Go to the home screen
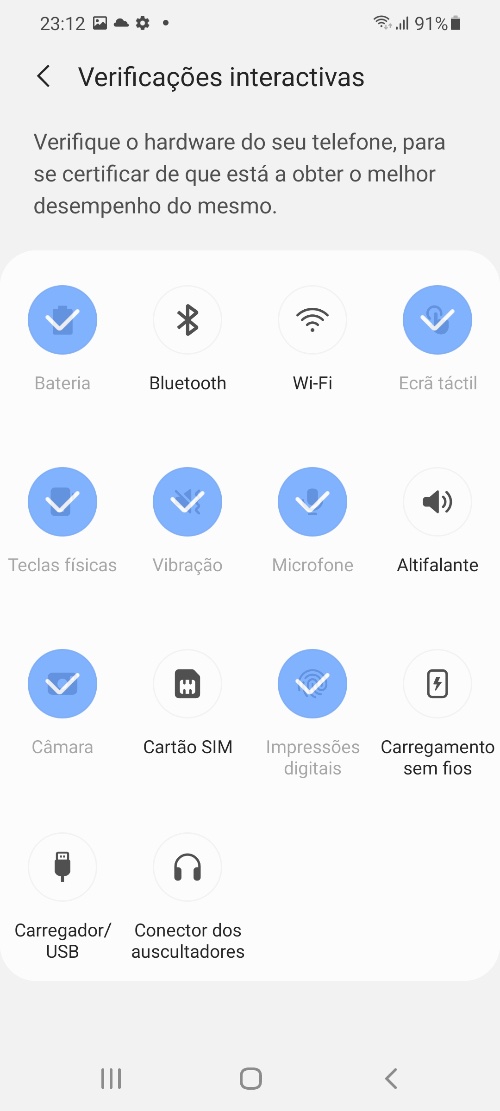This screenshot has width=500, height=1111. (x=251, y=1078)
